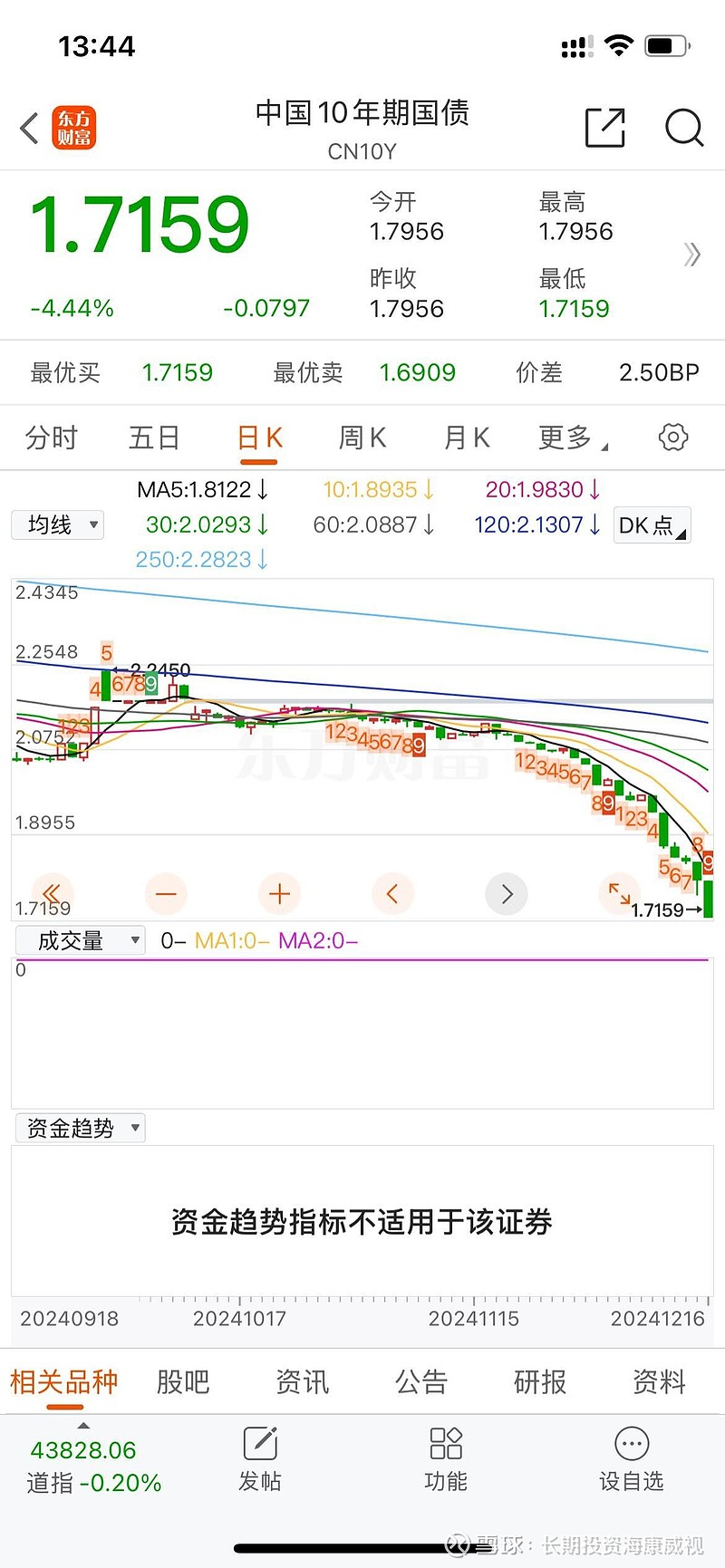Open the share icon in the header
Viewport: 725px width, 1568px height.
[x=605, y=128]
